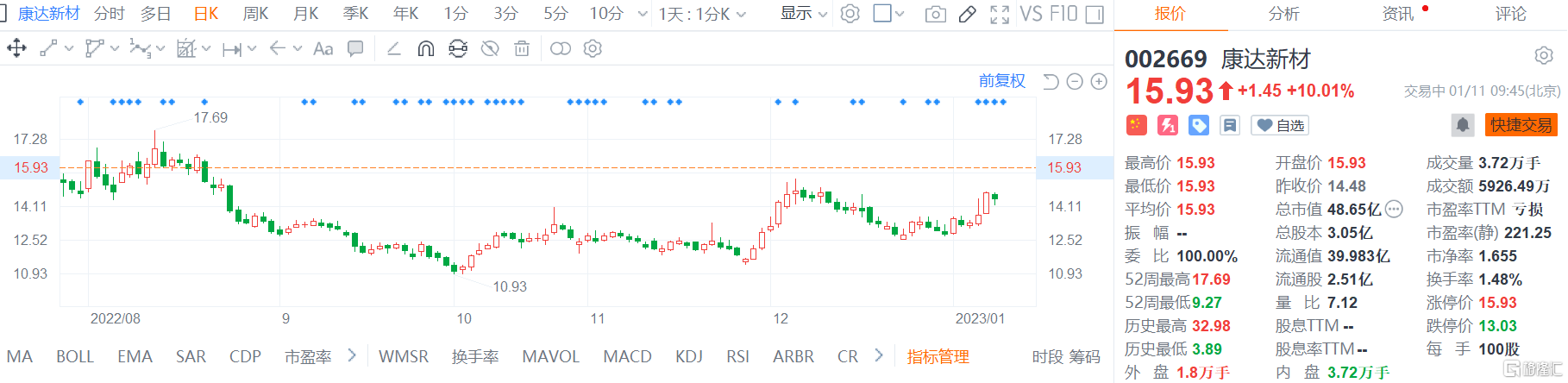Open 指标管理 indicator management
1568x383 pixels.
938,356
